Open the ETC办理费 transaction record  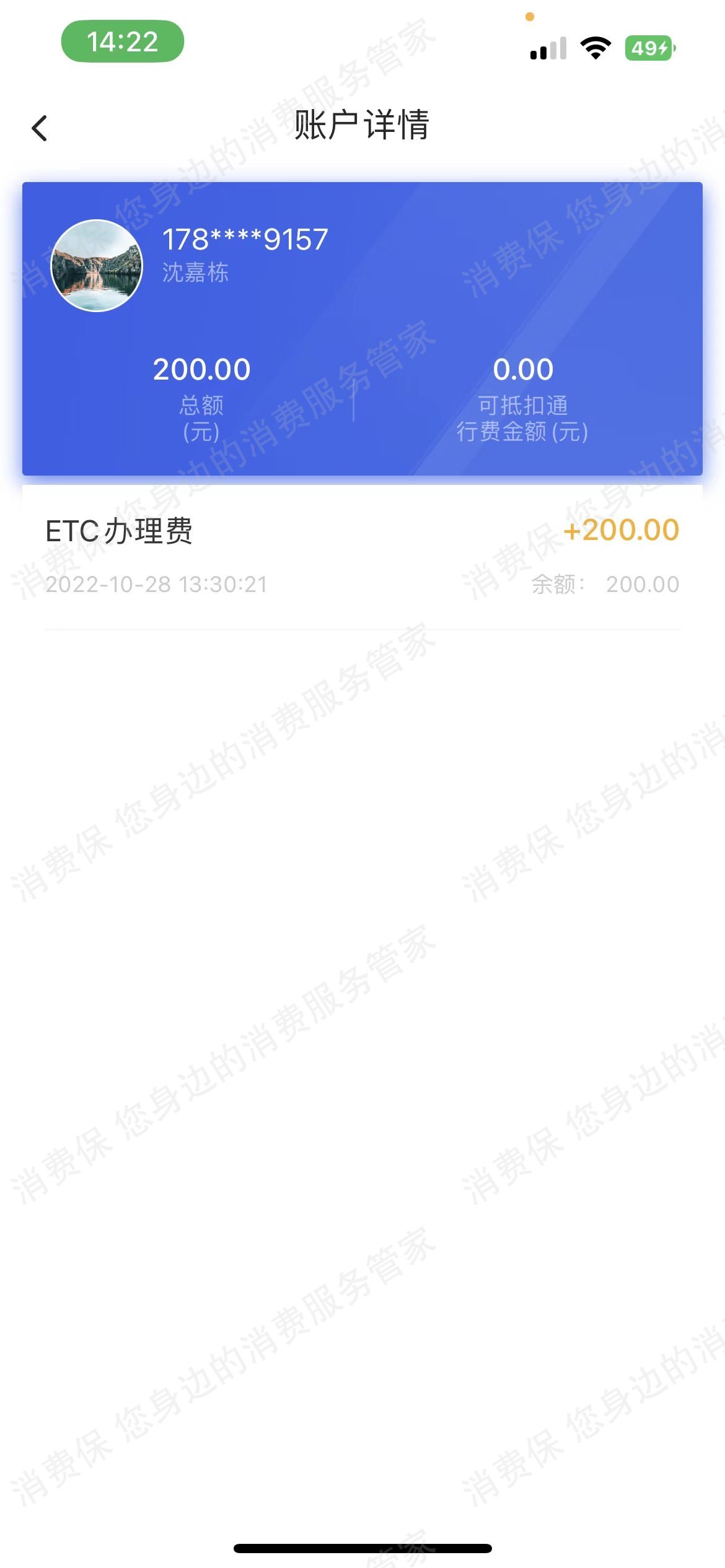tap(362, 557)
